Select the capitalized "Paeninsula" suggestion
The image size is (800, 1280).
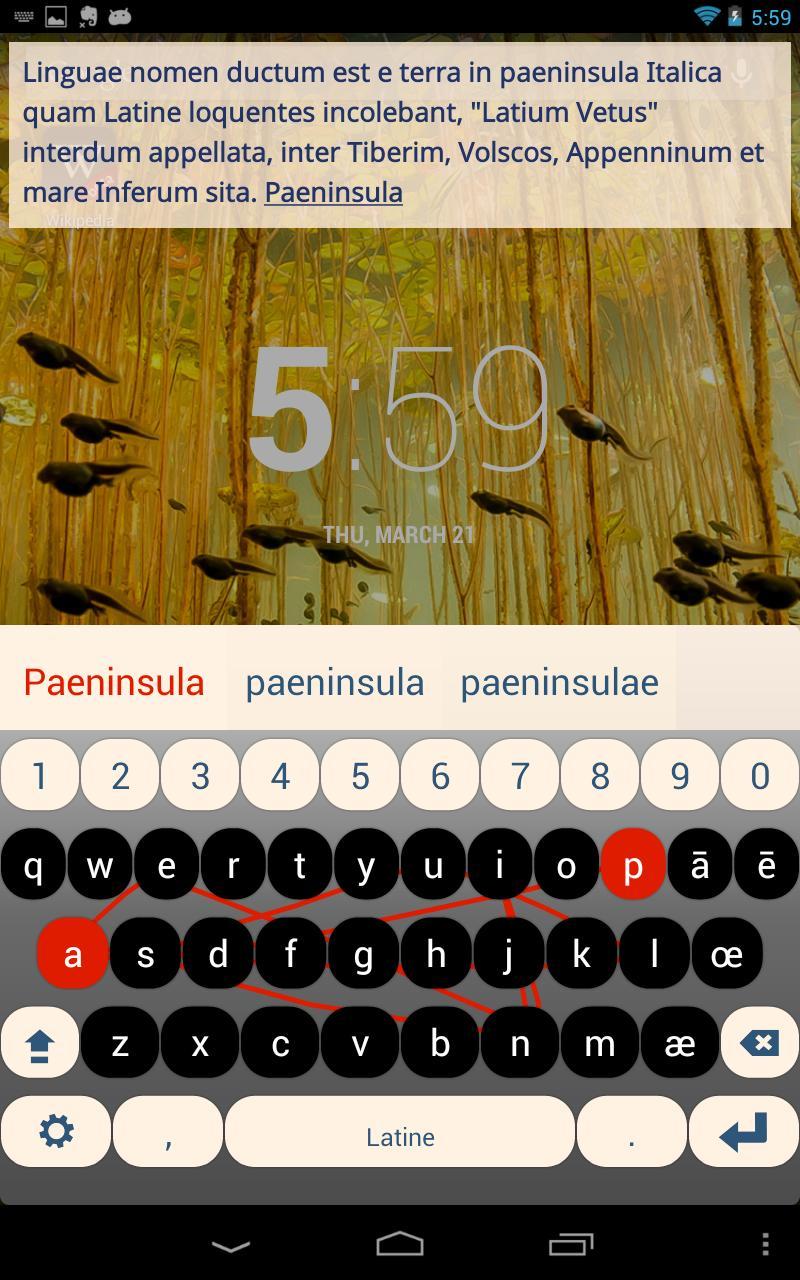[114, 682]
